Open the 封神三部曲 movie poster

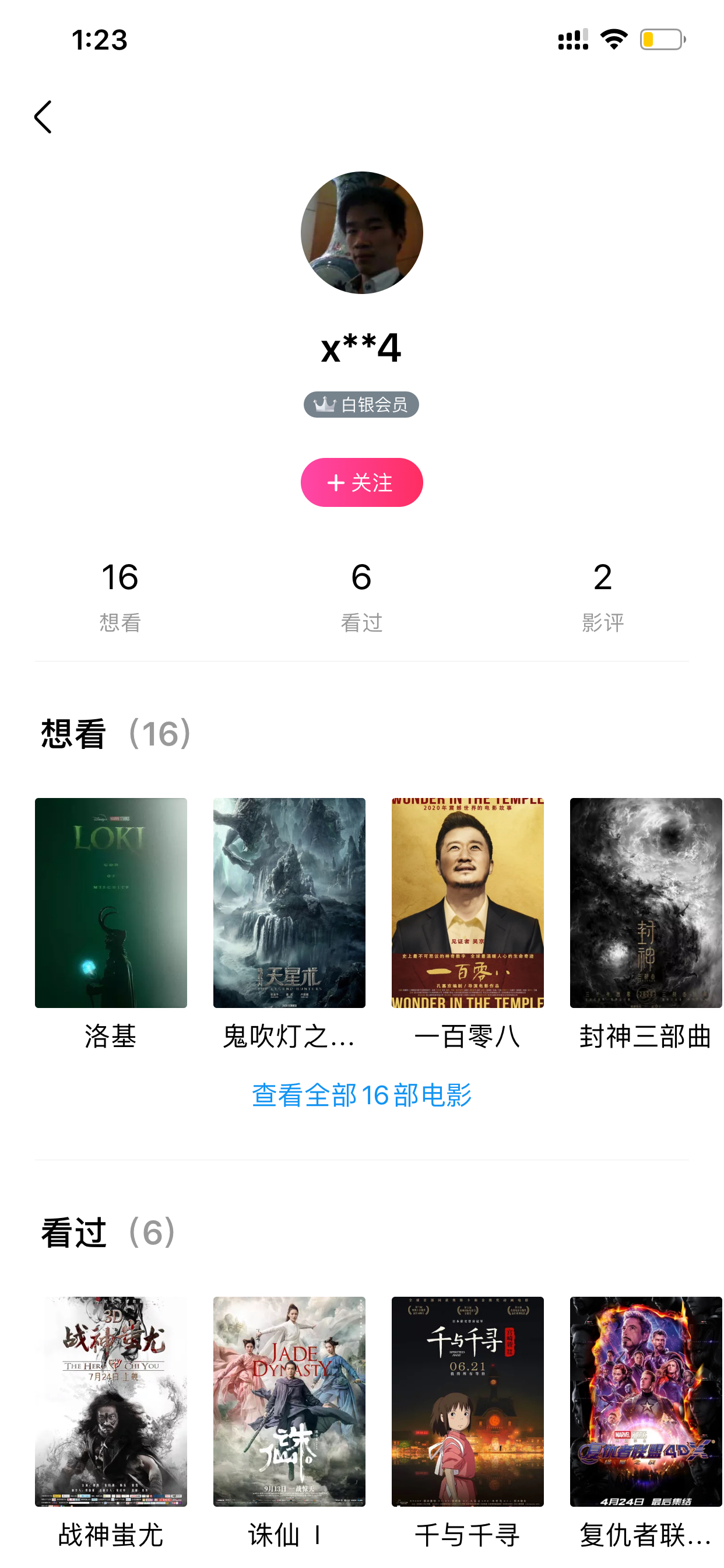point(645,902)
